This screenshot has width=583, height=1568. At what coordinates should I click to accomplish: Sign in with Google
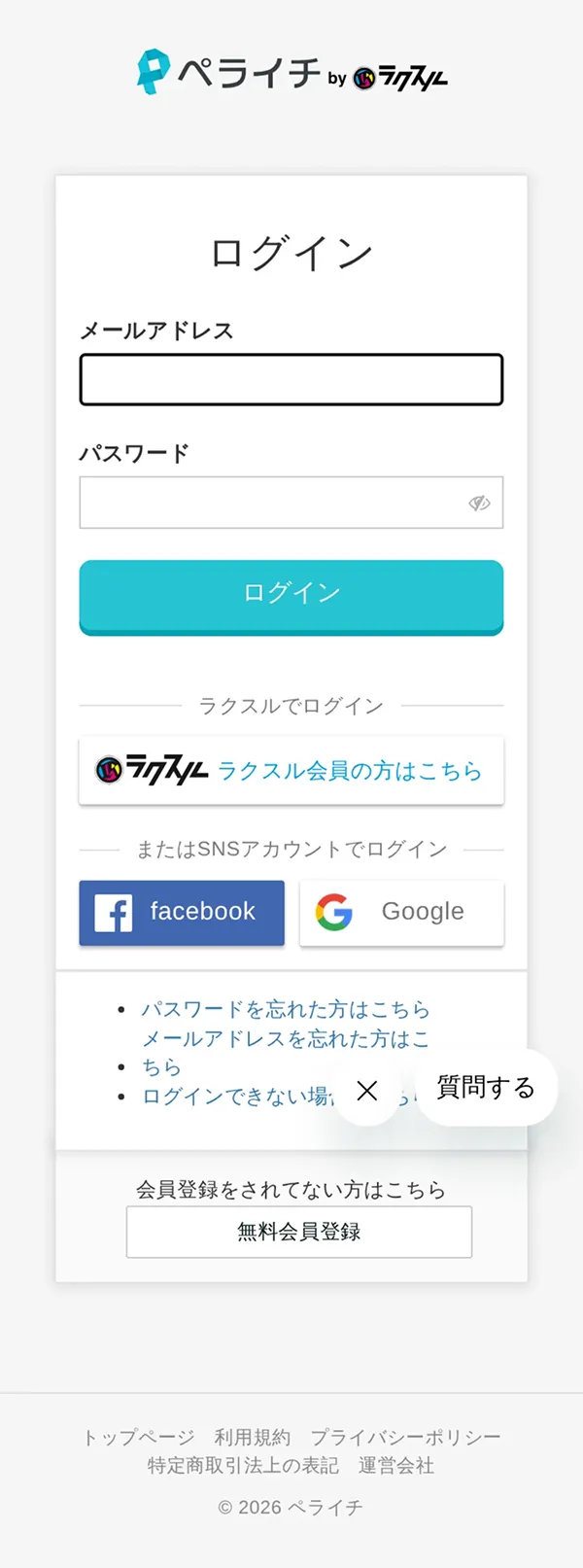pyautogui.click(x=401, y=913)
